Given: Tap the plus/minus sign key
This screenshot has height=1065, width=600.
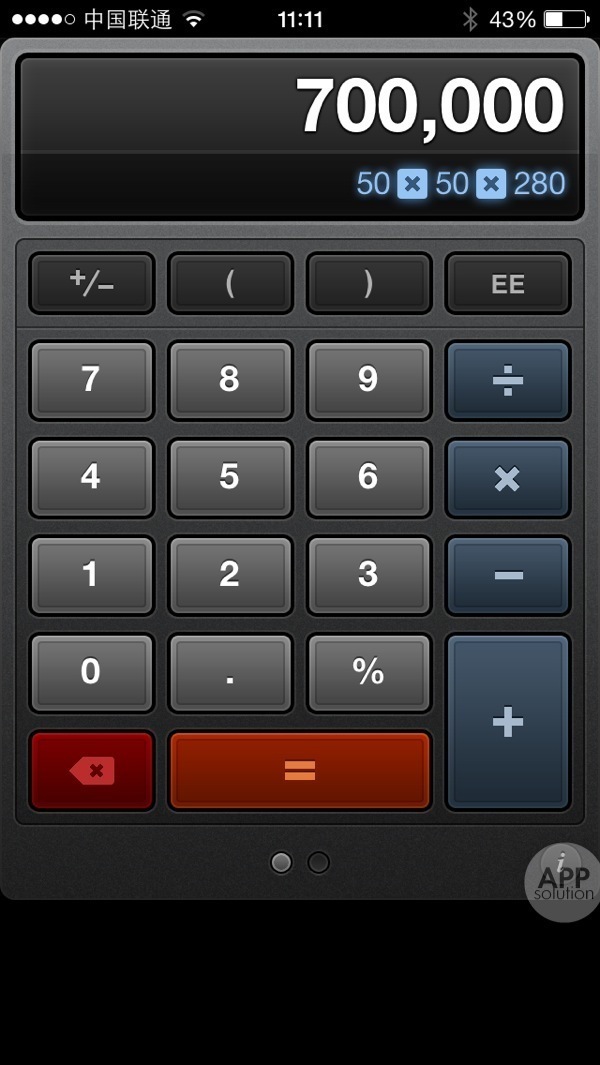Looking at the screenshot, I should coord(92,284).
